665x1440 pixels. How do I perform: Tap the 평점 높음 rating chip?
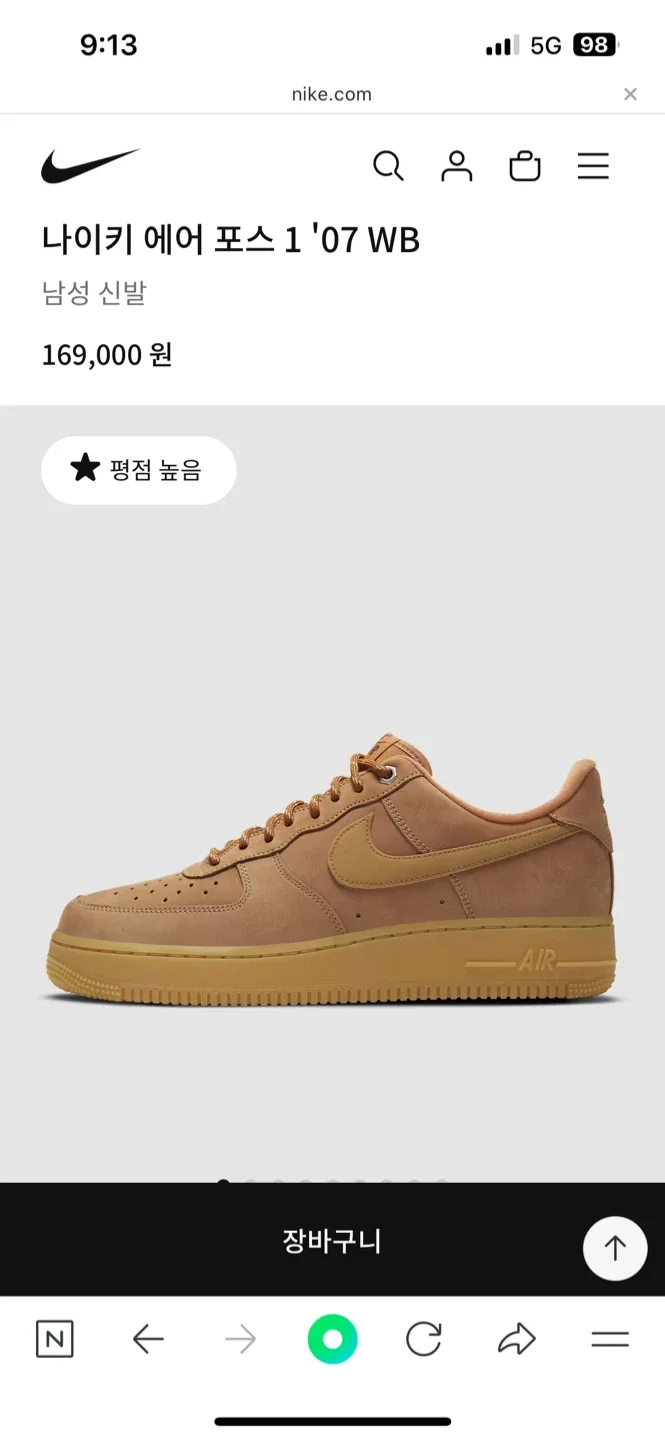tap(138, 470)
